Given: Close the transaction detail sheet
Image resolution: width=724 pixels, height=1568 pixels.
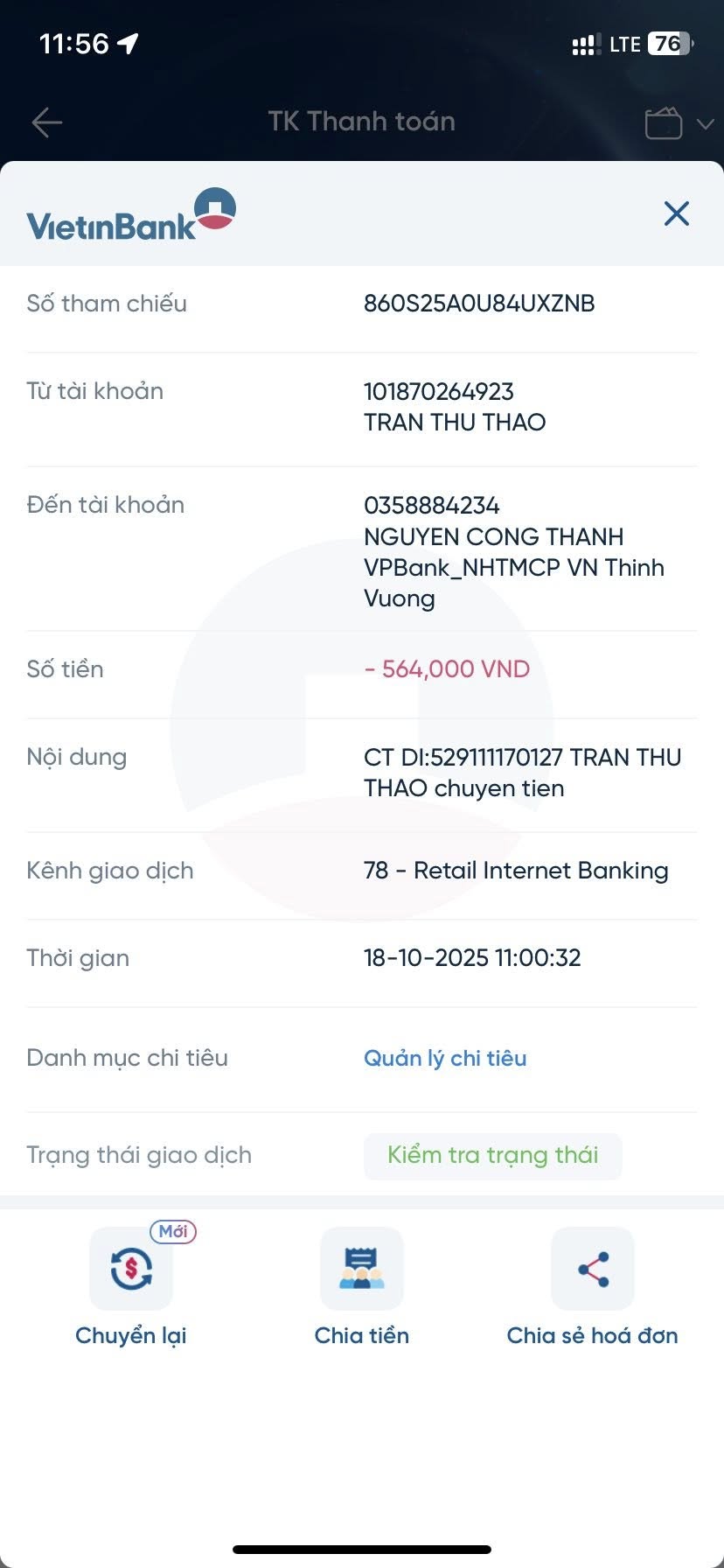Looking at the screenshot, I should 676,213.
